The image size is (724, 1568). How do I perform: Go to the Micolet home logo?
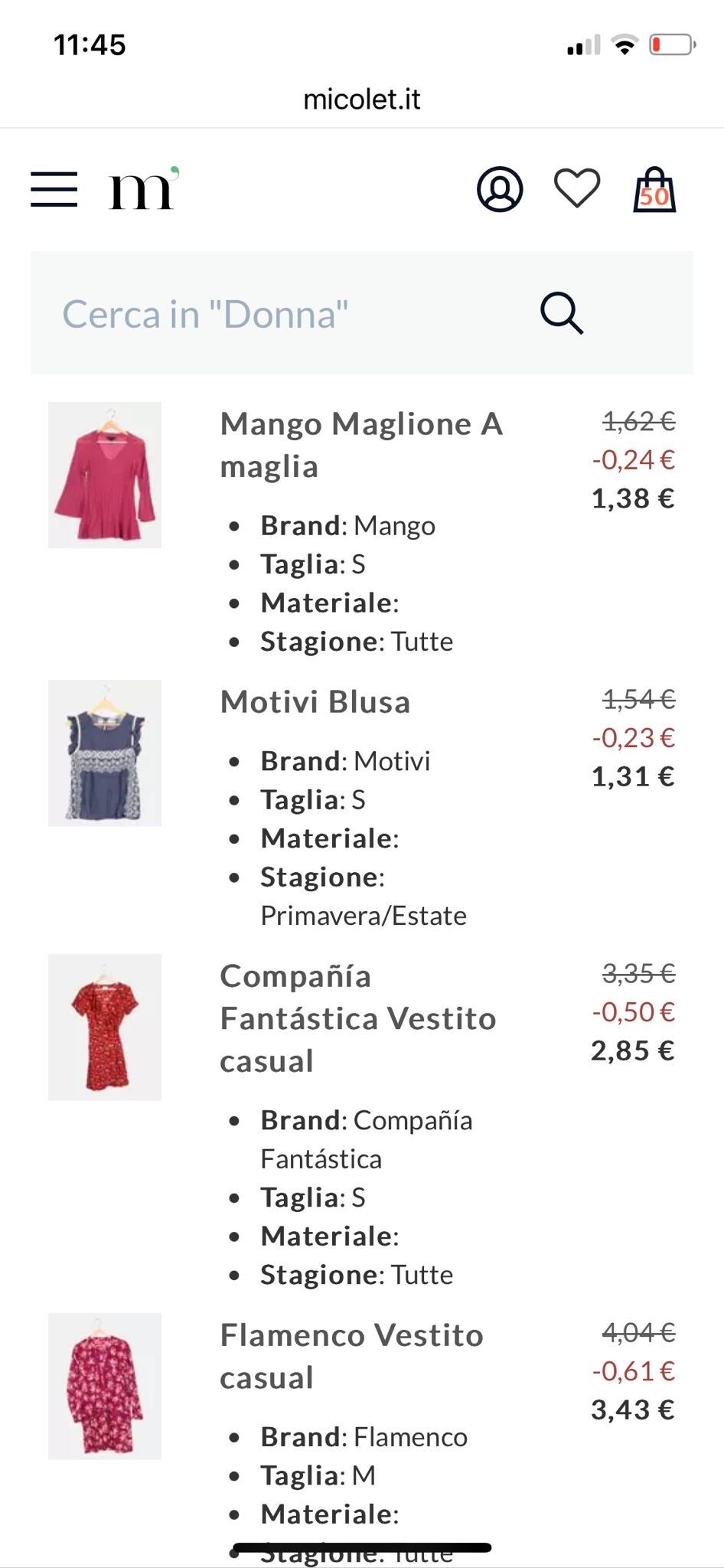pos(143,189)
